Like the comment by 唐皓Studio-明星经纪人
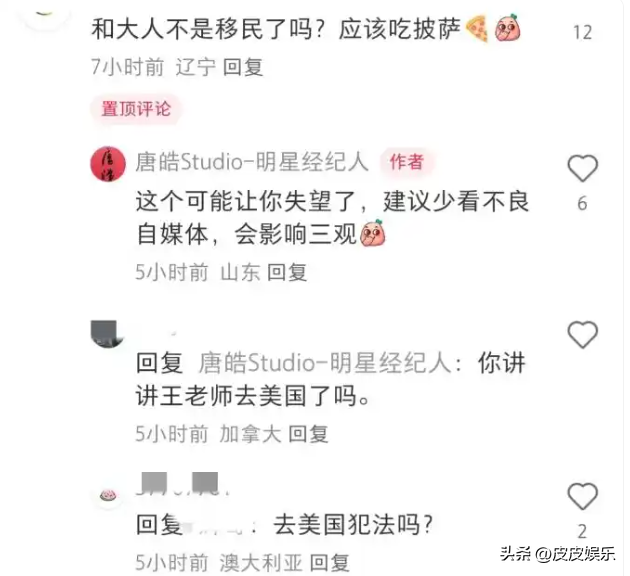 point(582,169)
